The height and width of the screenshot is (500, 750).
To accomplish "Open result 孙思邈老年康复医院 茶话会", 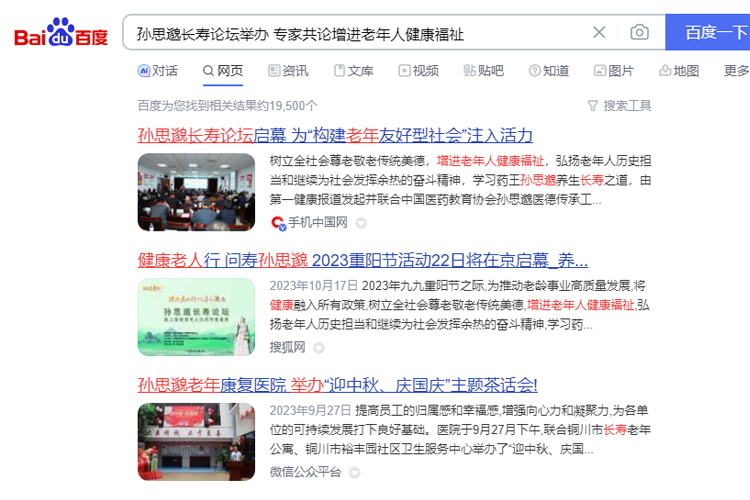I will 337,385.
